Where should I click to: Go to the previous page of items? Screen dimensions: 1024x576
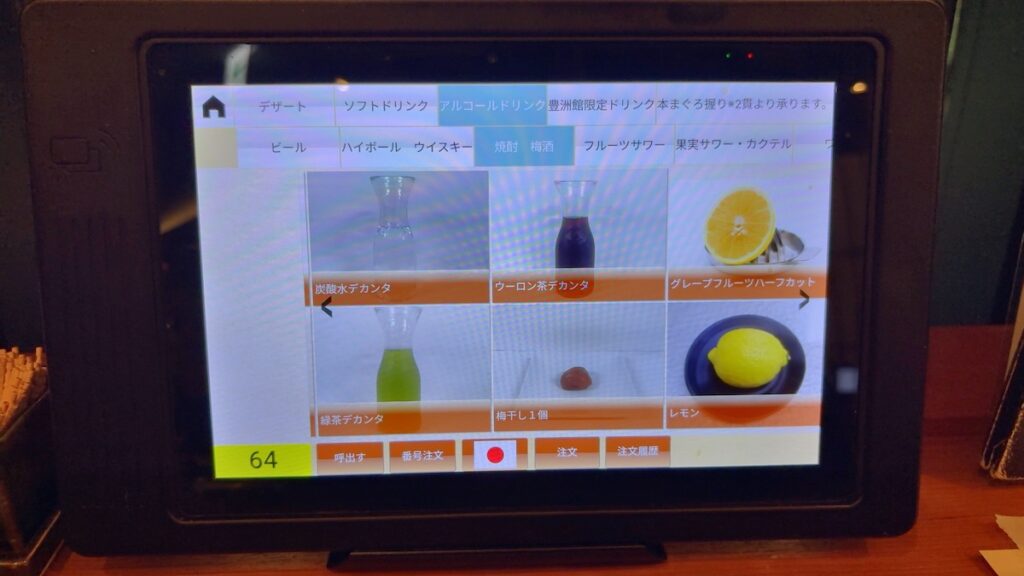click(x=326, y=309)
